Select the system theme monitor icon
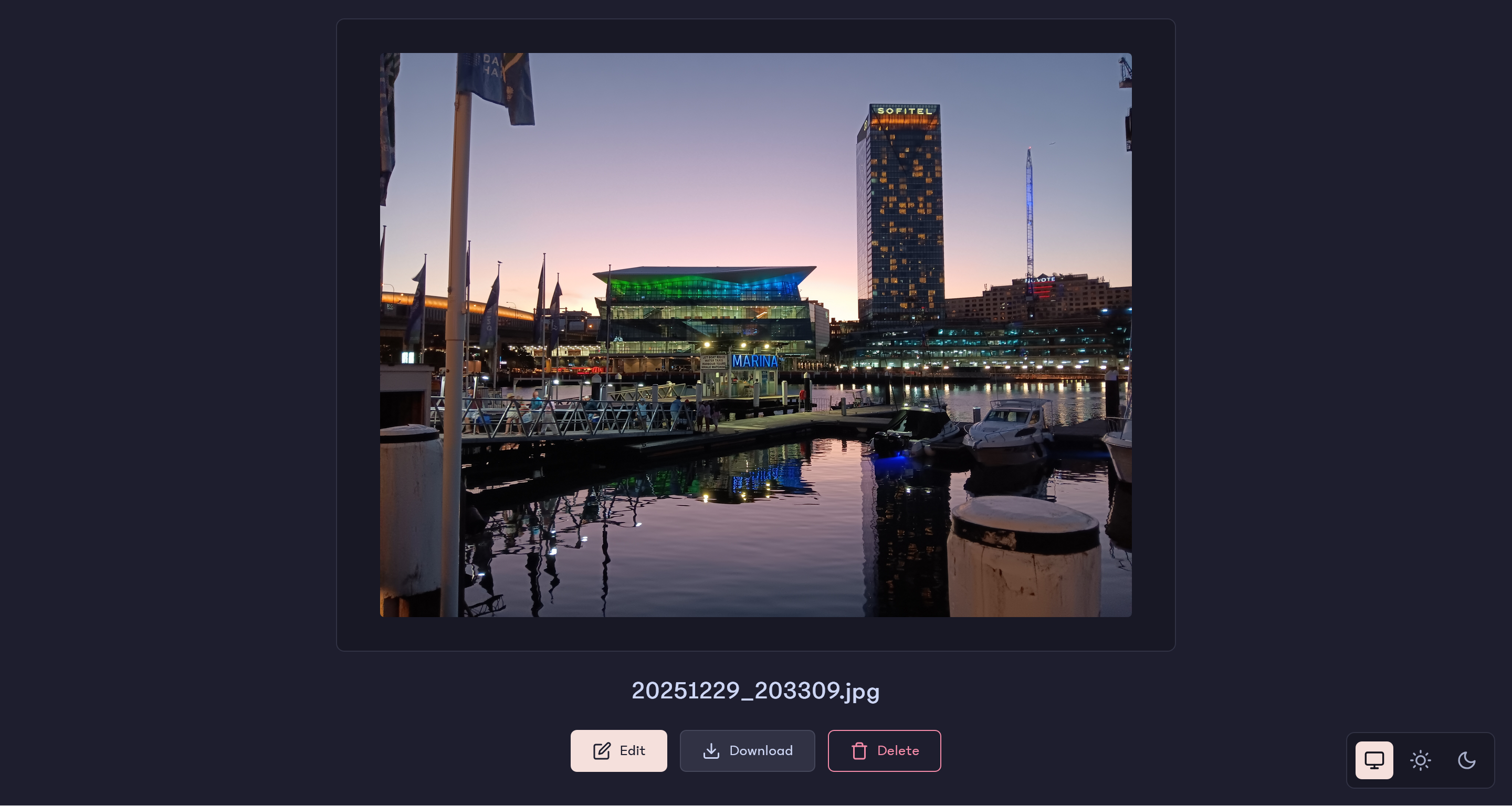Screen dimensions: 1512x806 1373,760
